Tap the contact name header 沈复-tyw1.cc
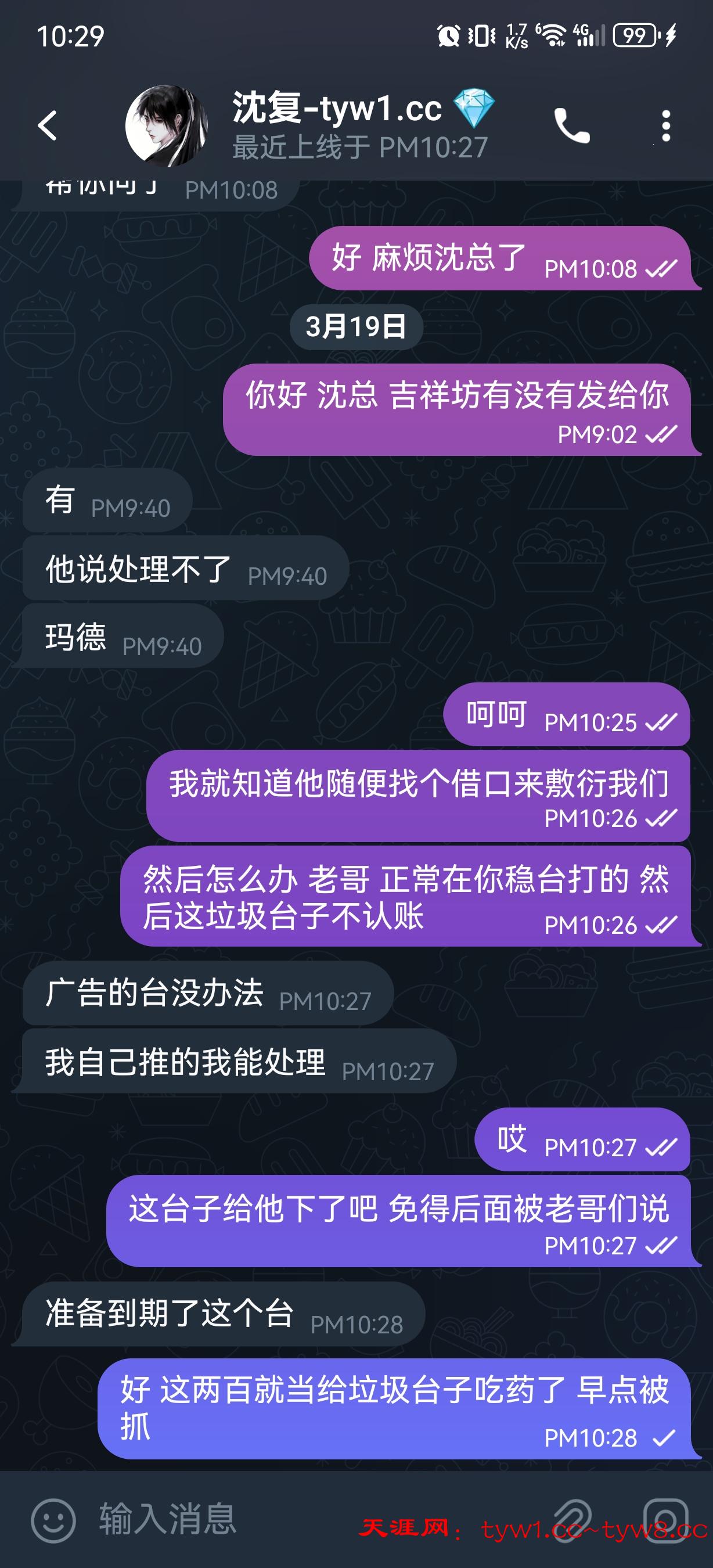The image size is (713, 1568). tap(338, 109)
